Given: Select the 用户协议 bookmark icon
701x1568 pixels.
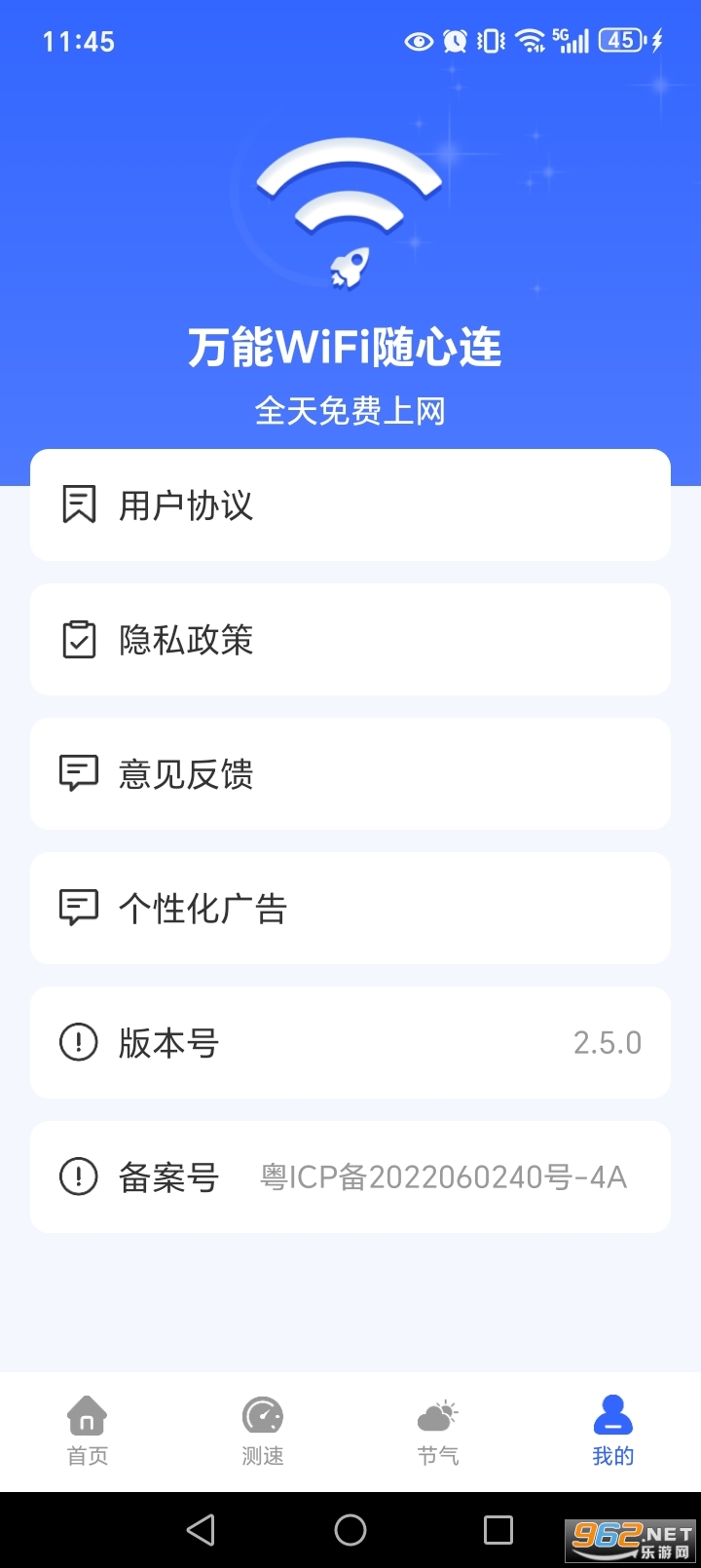Looking at the screenshot, I should 79,505.
